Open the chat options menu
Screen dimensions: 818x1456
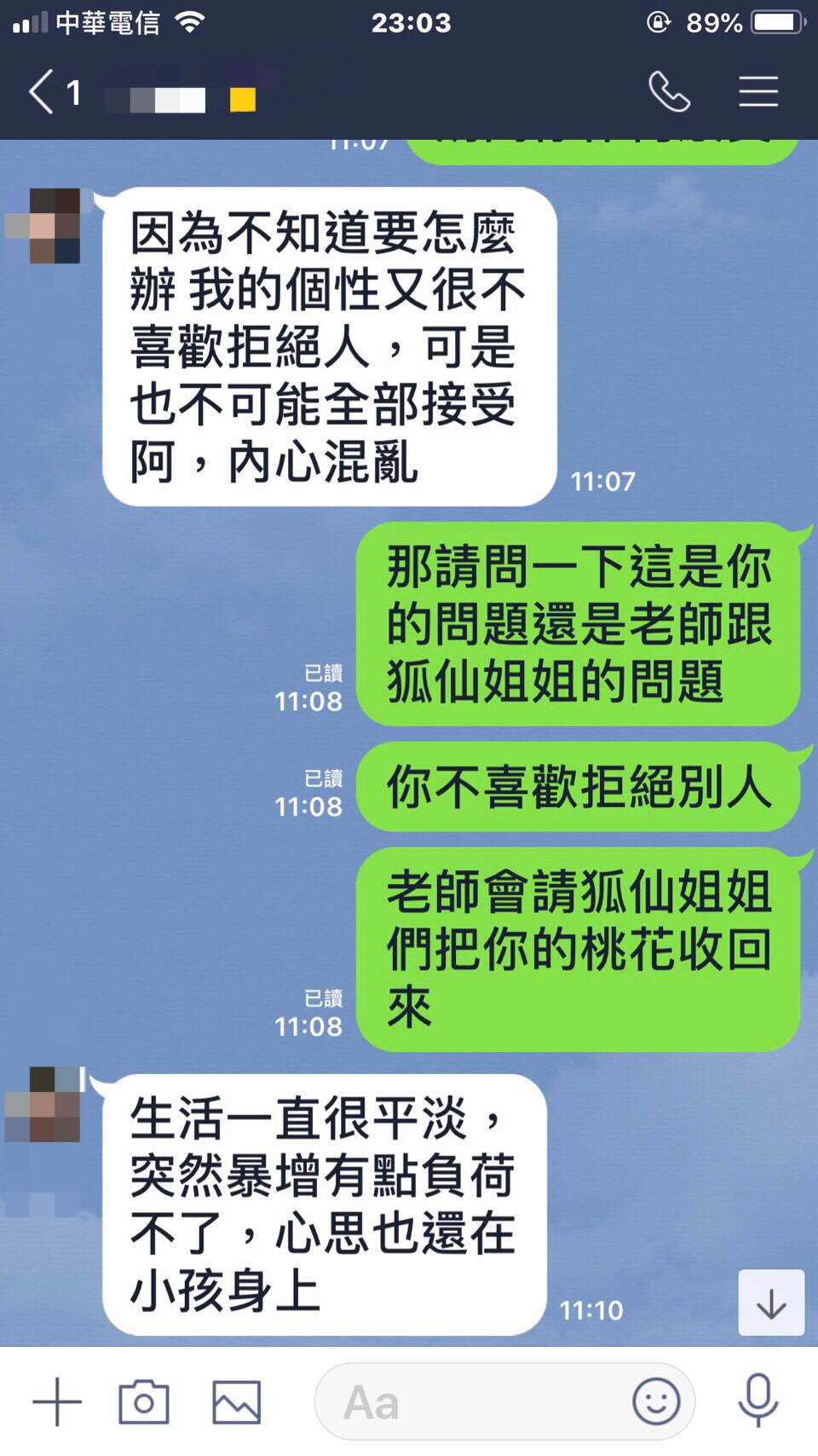758,92
